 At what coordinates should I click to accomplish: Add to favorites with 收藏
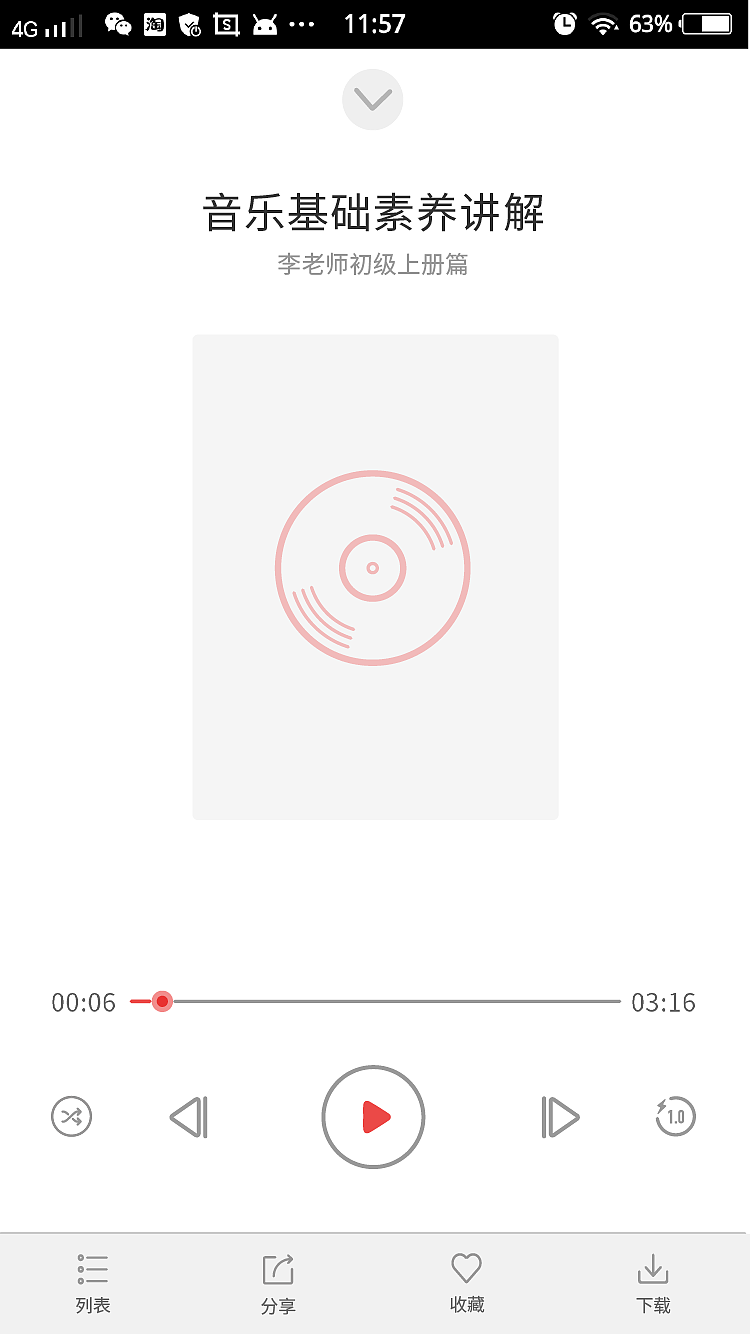click(466, 1283)
